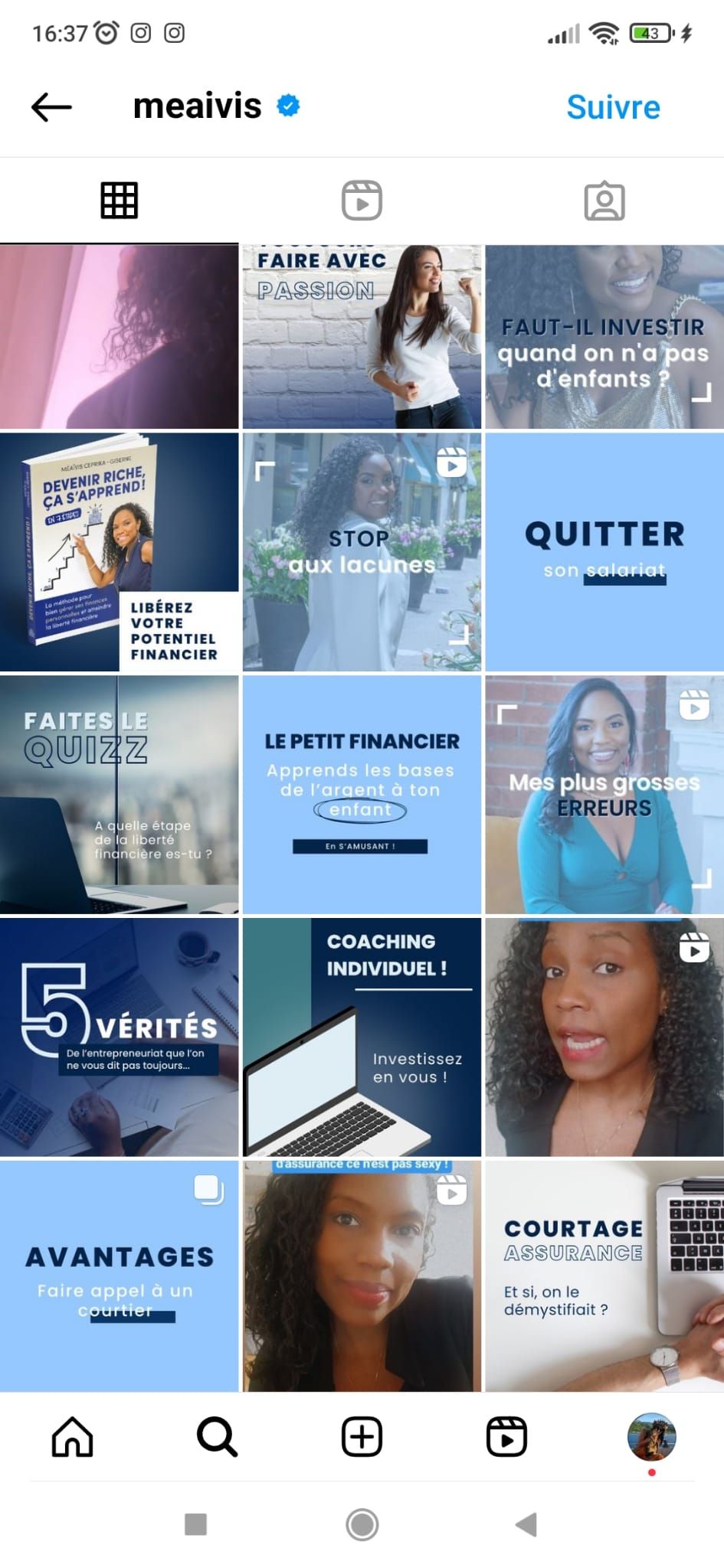Open the 'Courtage assurance' post
This screenshot has height=1568, width=724.
604,1276
